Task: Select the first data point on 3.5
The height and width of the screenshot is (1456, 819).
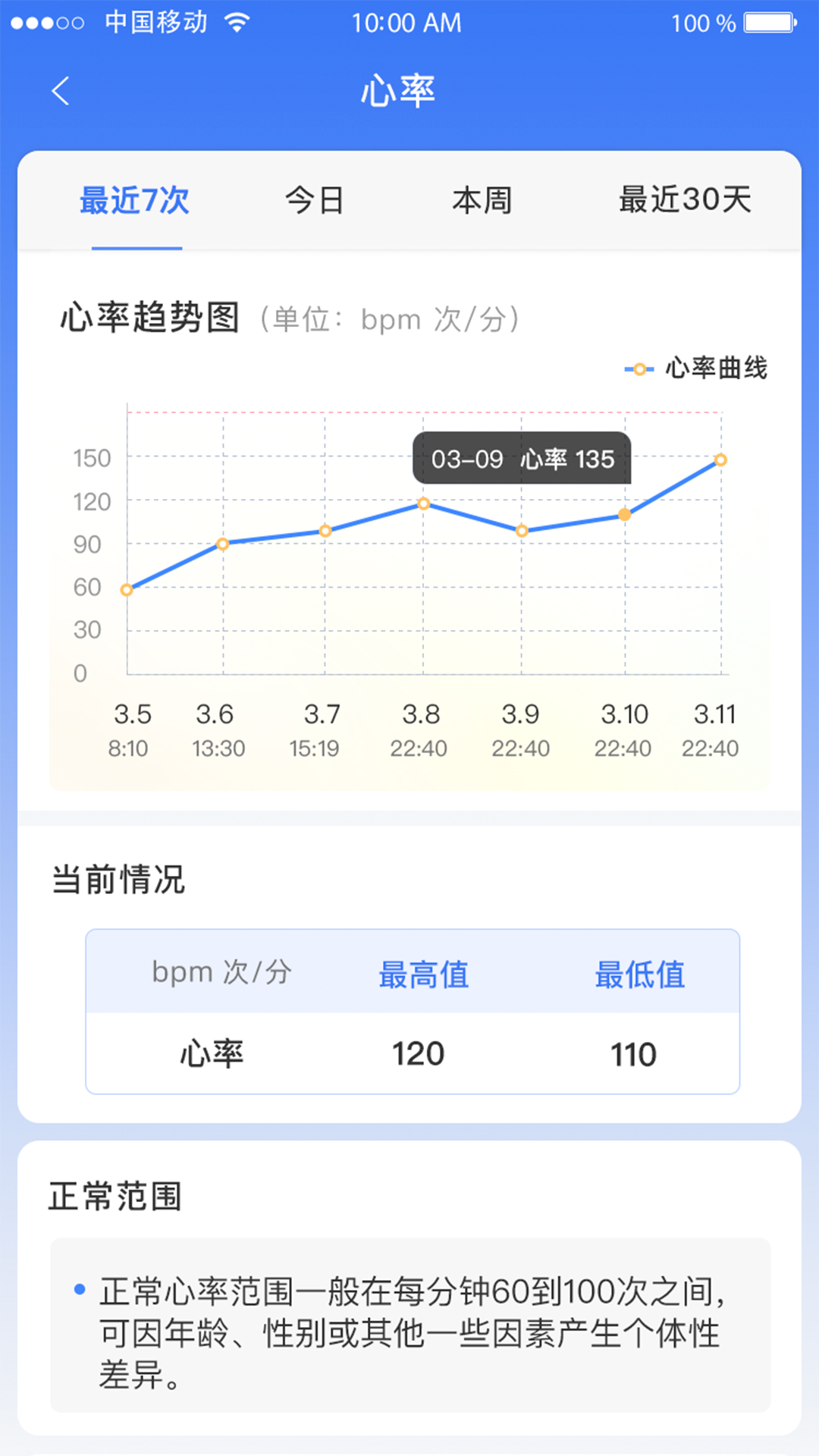Action: (126, 589)
